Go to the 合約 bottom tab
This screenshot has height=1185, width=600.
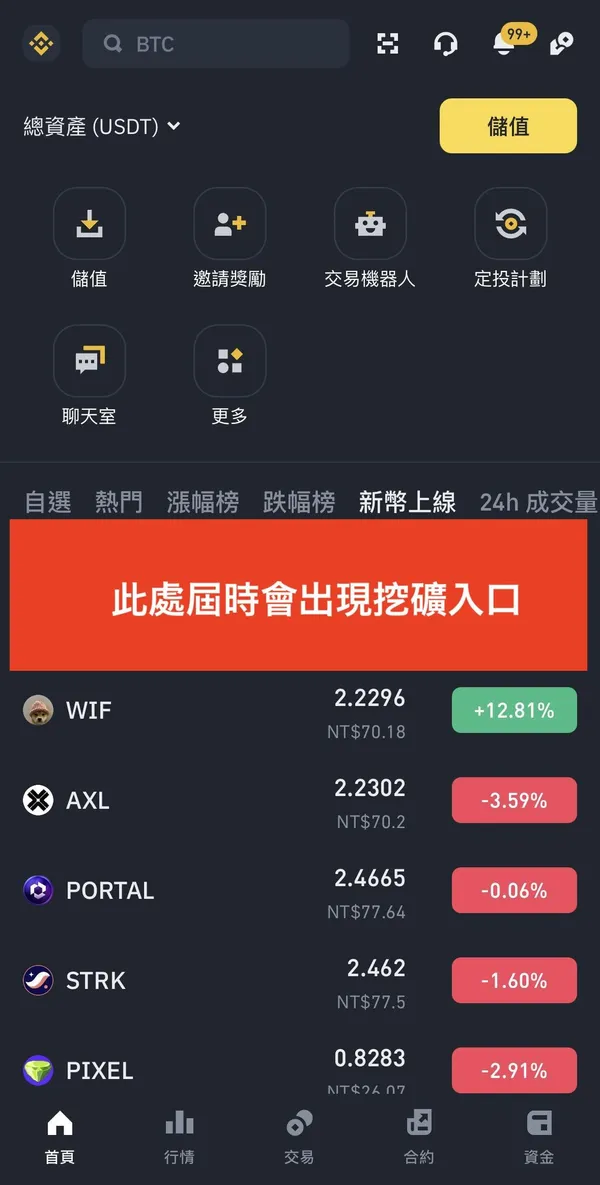(x=419, y=1136)
